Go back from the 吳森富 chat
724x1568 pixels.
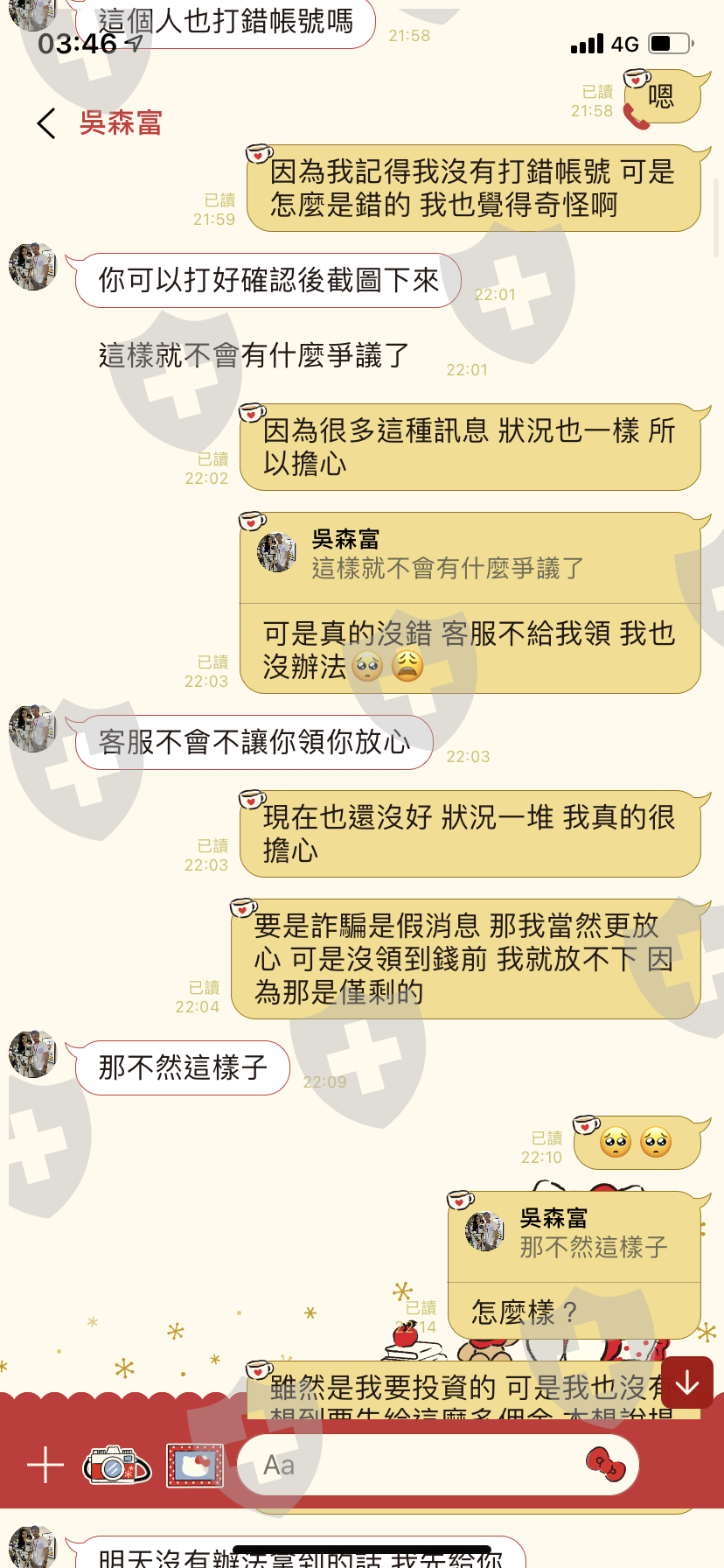(x=47, y=123)
